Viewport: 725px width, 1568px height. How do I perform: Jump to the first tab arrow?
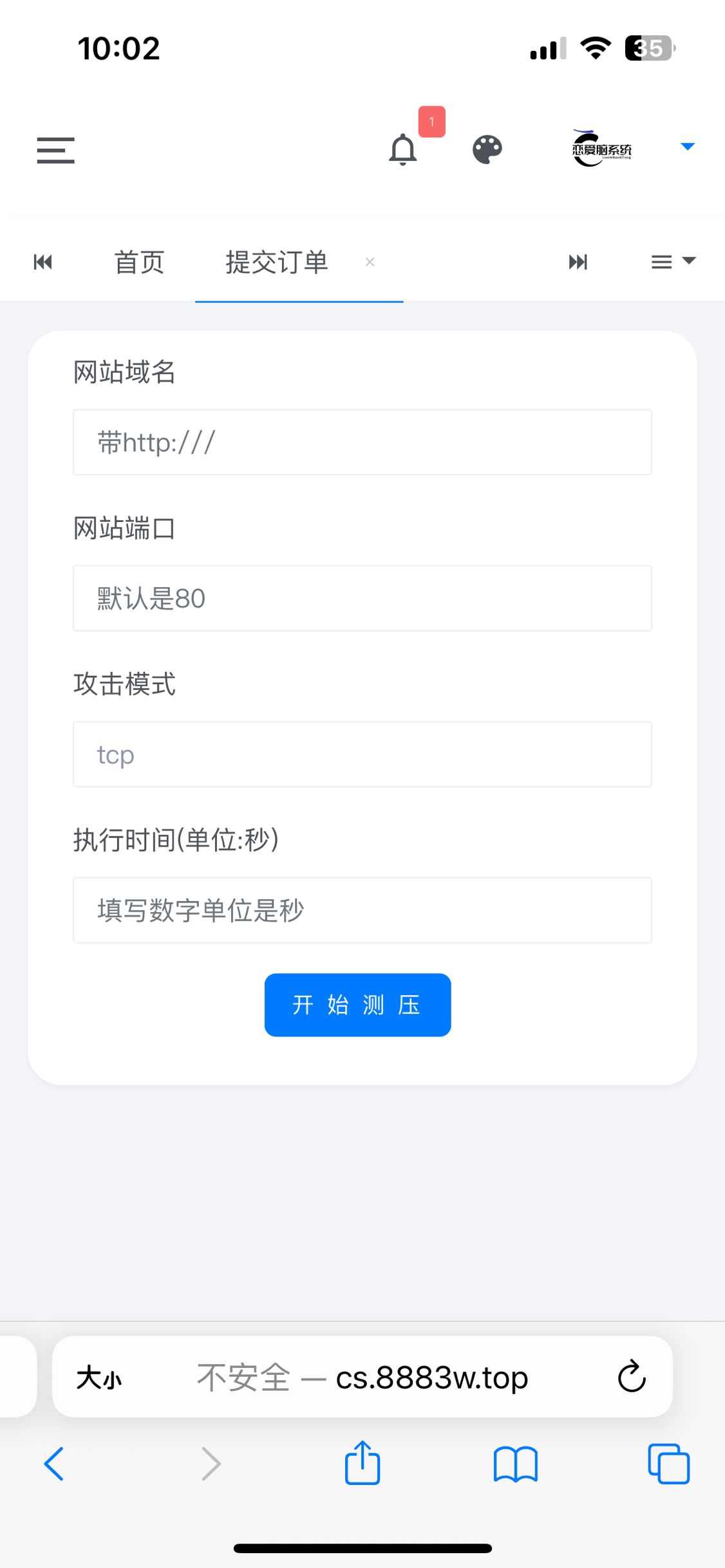pos(43,261)
